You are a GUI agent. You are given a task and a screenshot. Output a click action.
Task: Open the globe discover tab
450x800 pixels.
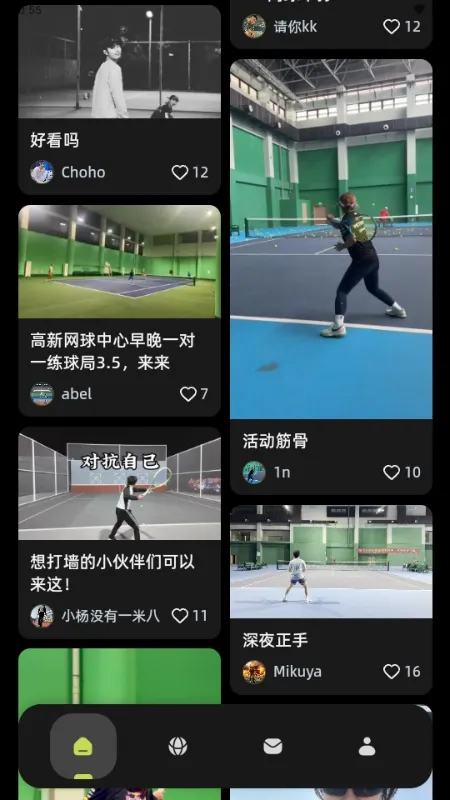pos(178,746)
